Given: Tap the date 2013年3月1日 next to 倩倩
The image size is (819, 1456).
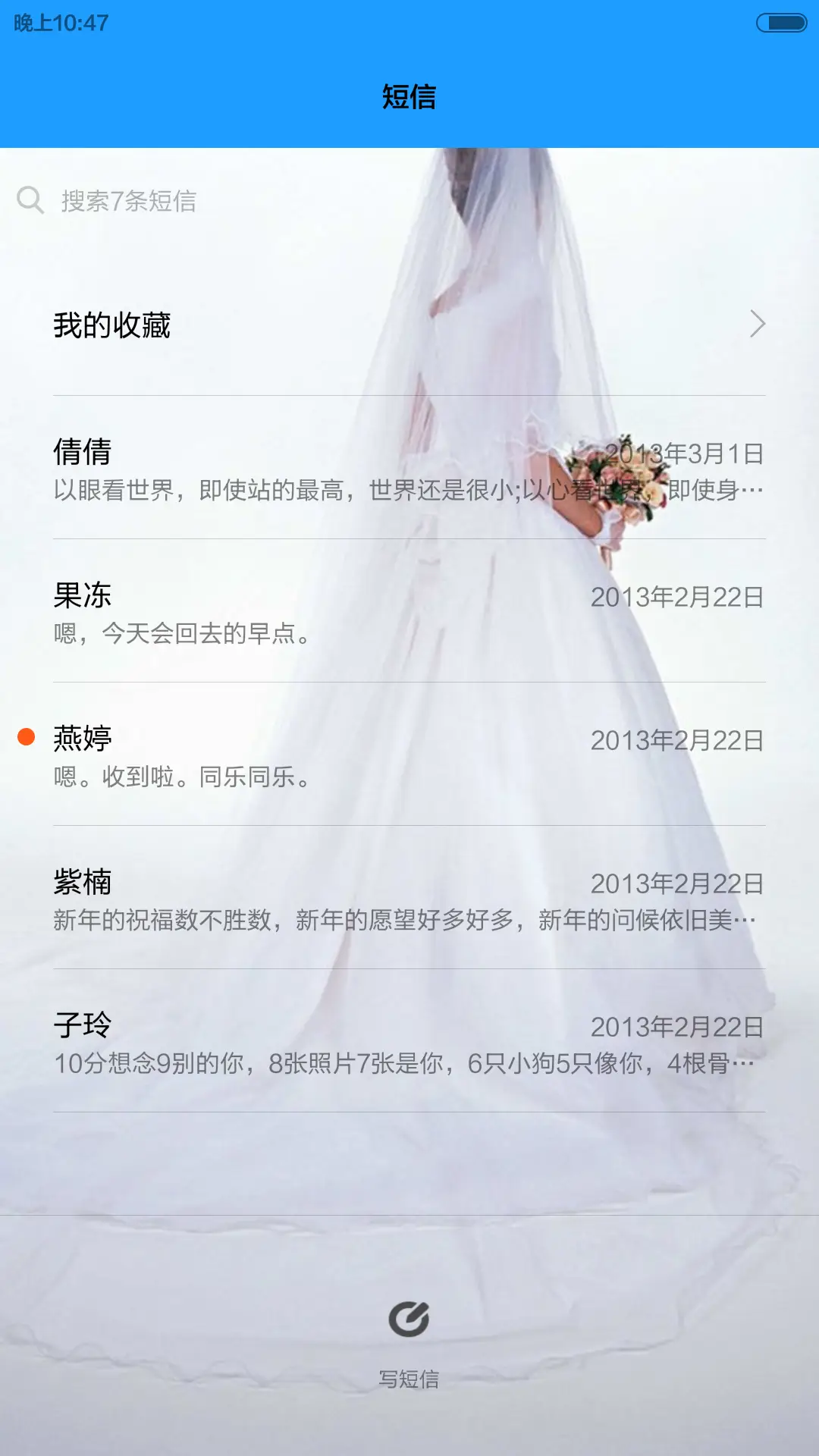Looking at the screenshot, I should (x=681, y=455).
